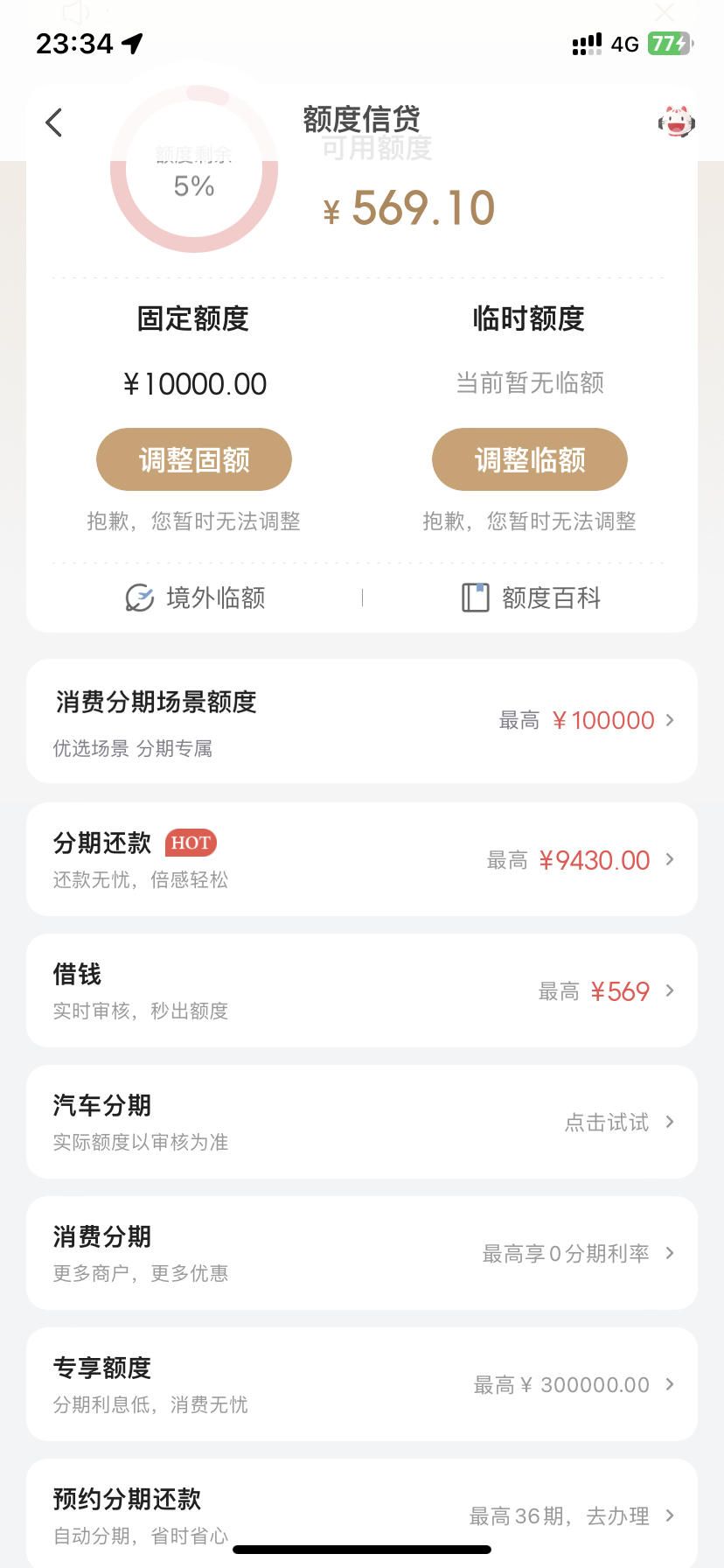This screenshot has height=1568, width=724.
Task: Open the 消费分期 row
Action: coord(362,1253)
